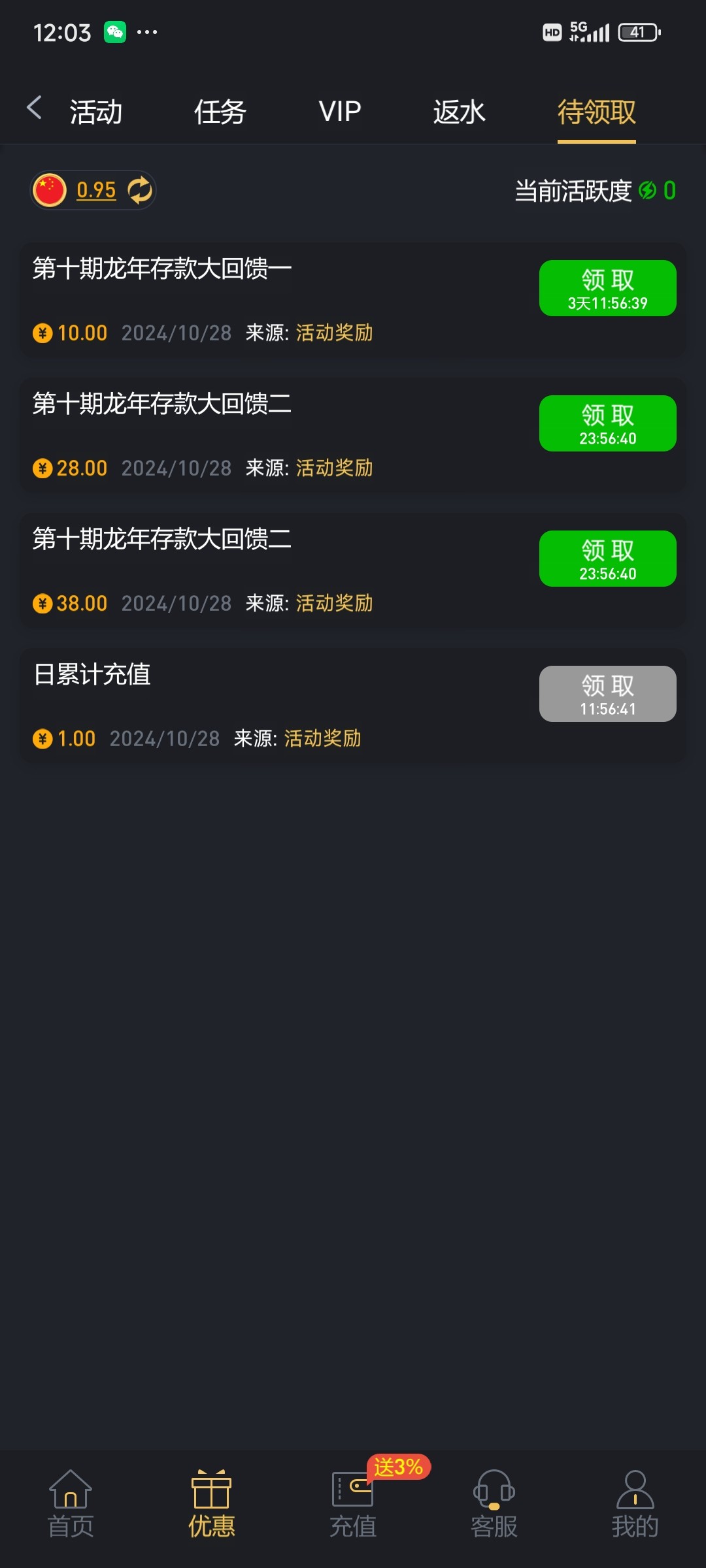Claim the 38.00 reward
Screen dimensions: 706x1568
(x=608, y=559)
